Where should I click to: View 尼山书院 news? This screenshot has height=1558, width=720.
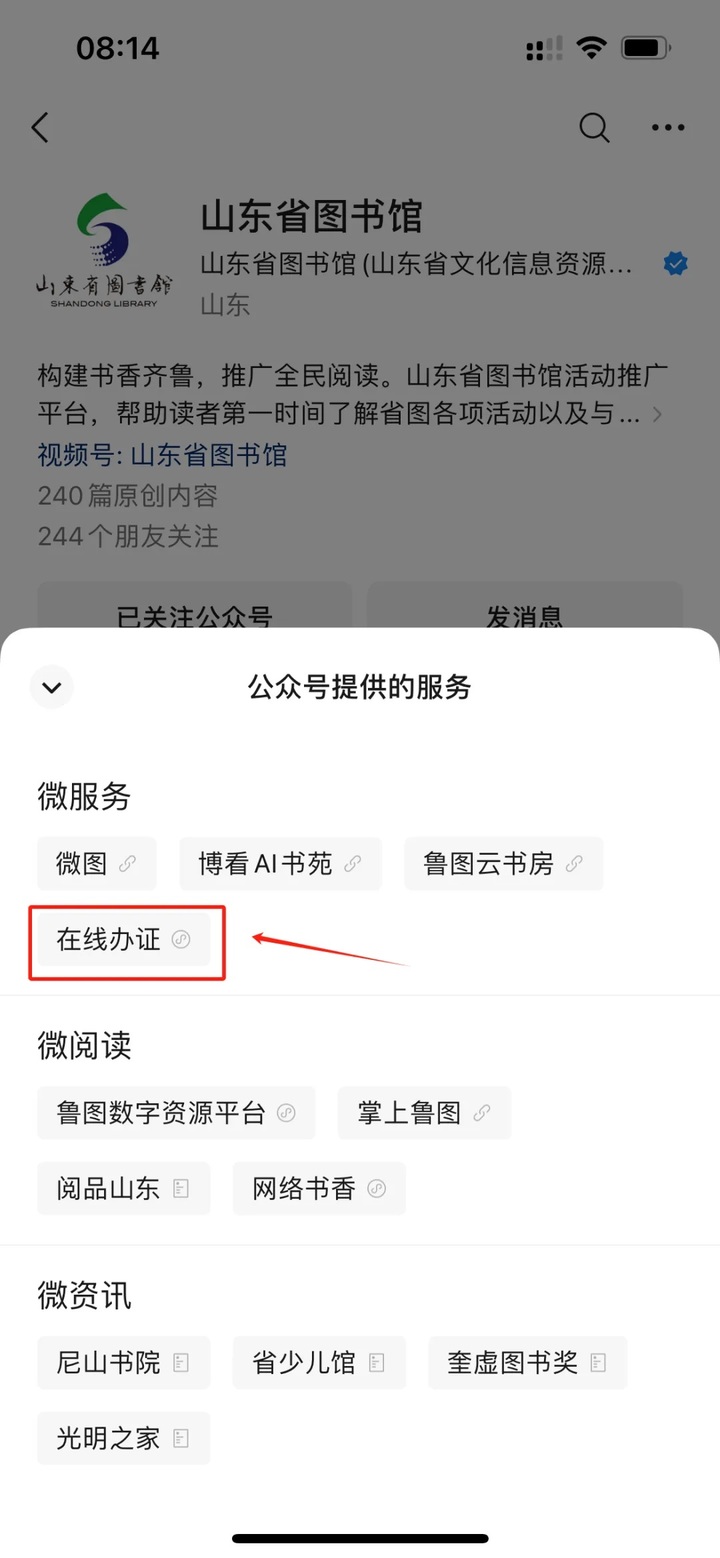123,1362
